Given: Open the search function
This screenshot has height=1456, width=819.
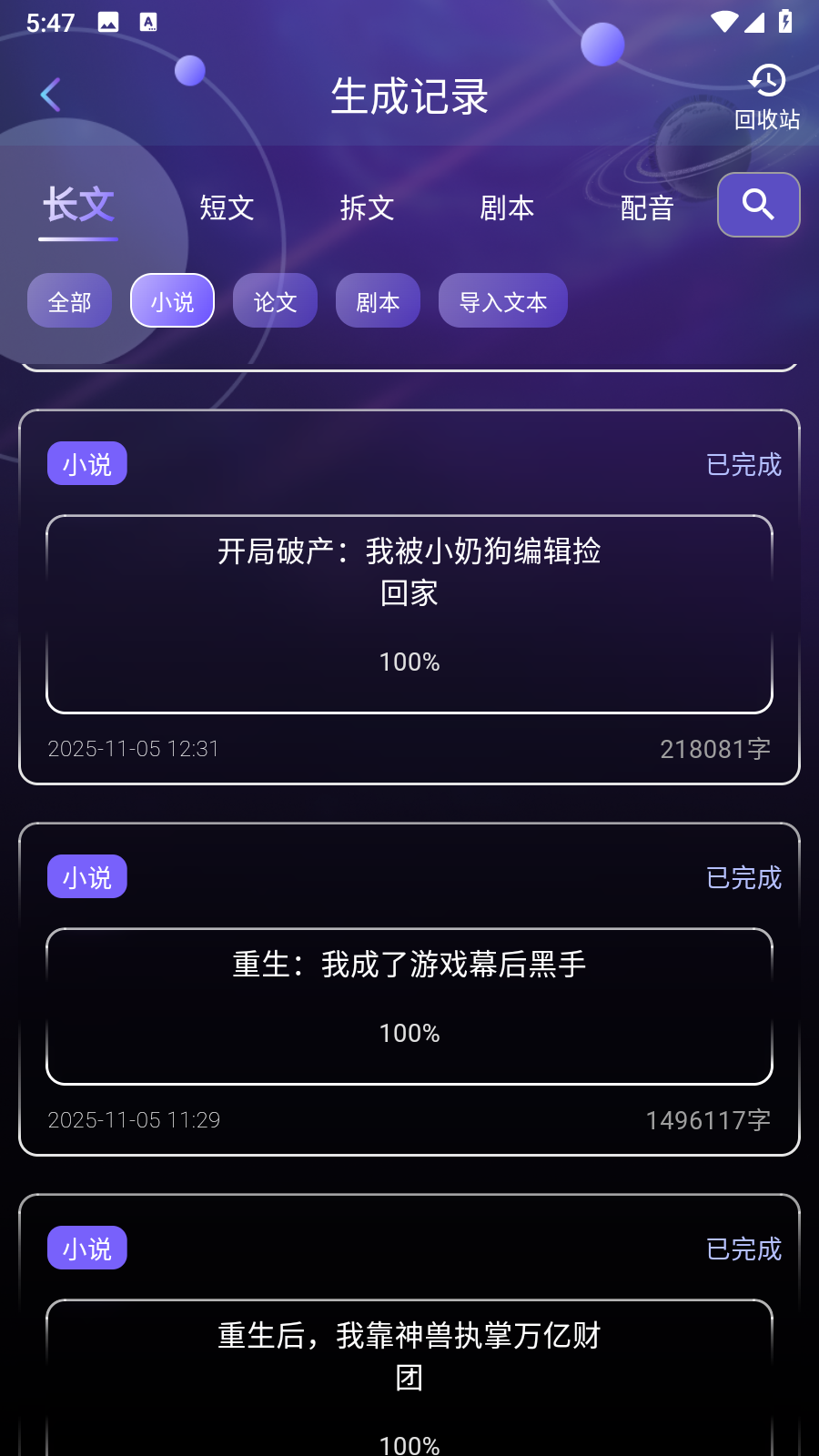Looking at the screenshot, I should [758, 205].
